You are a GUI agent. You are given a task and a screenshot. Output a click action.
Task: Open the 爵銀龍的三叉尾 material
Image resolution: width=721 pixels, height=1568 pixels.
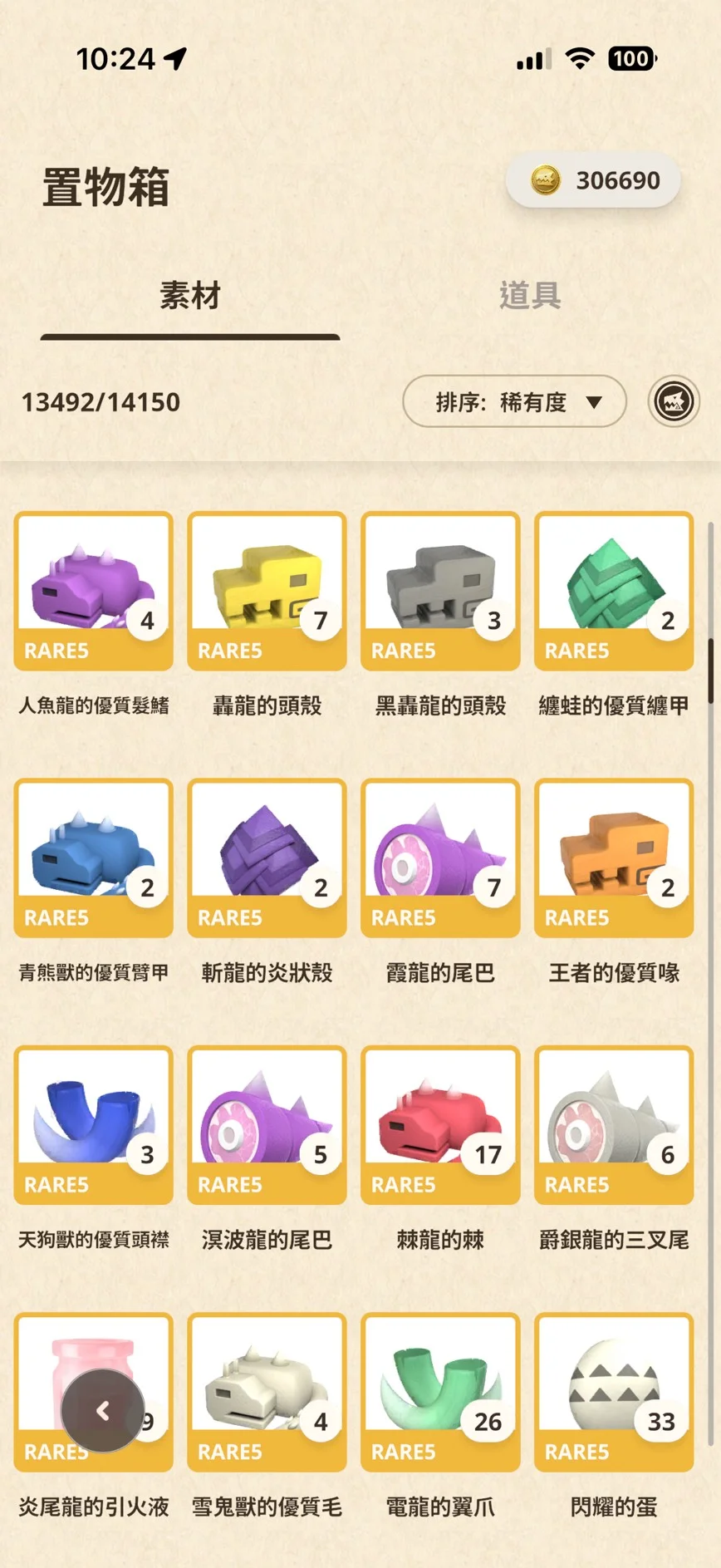click(614, 1125)
